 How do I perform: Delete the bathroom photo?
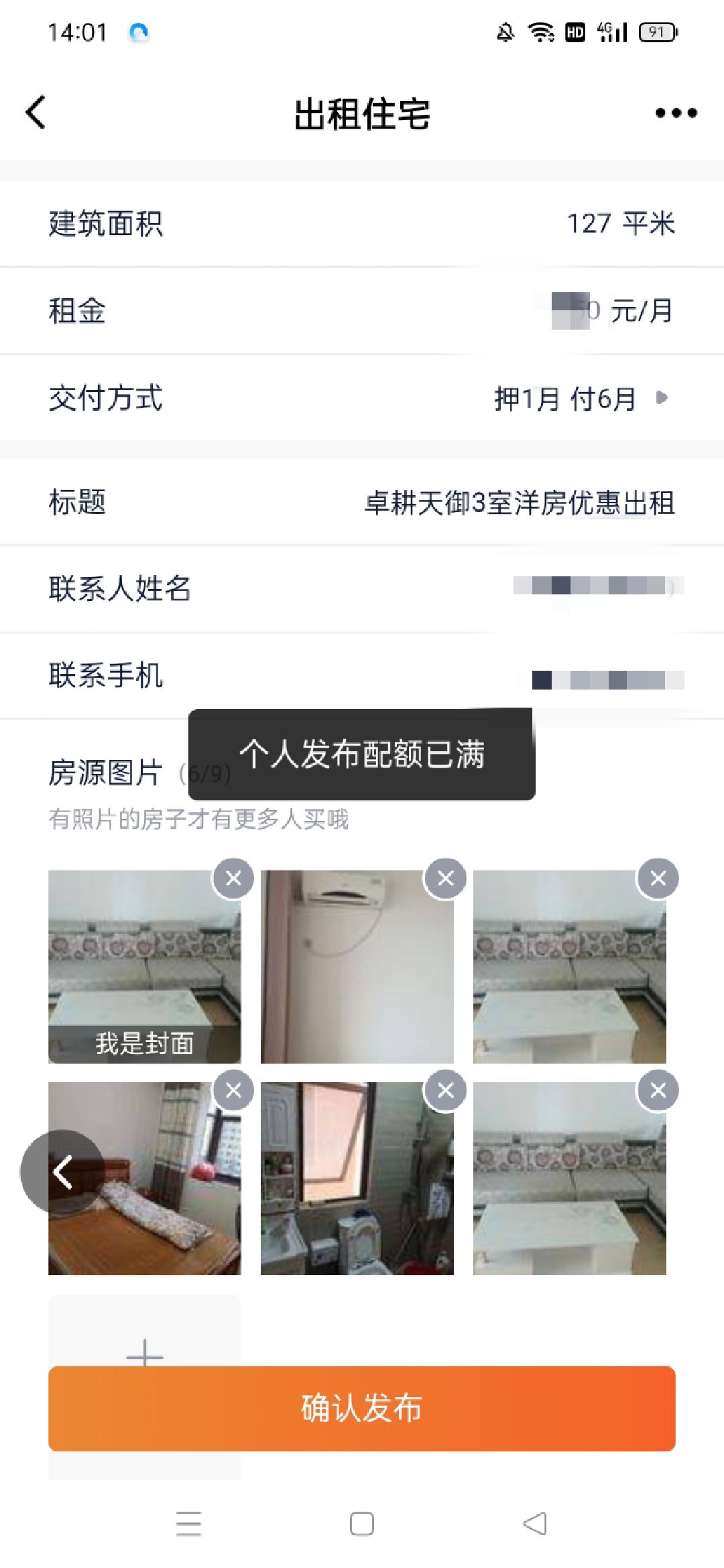pyautogui.click(x=446, y=1090)
